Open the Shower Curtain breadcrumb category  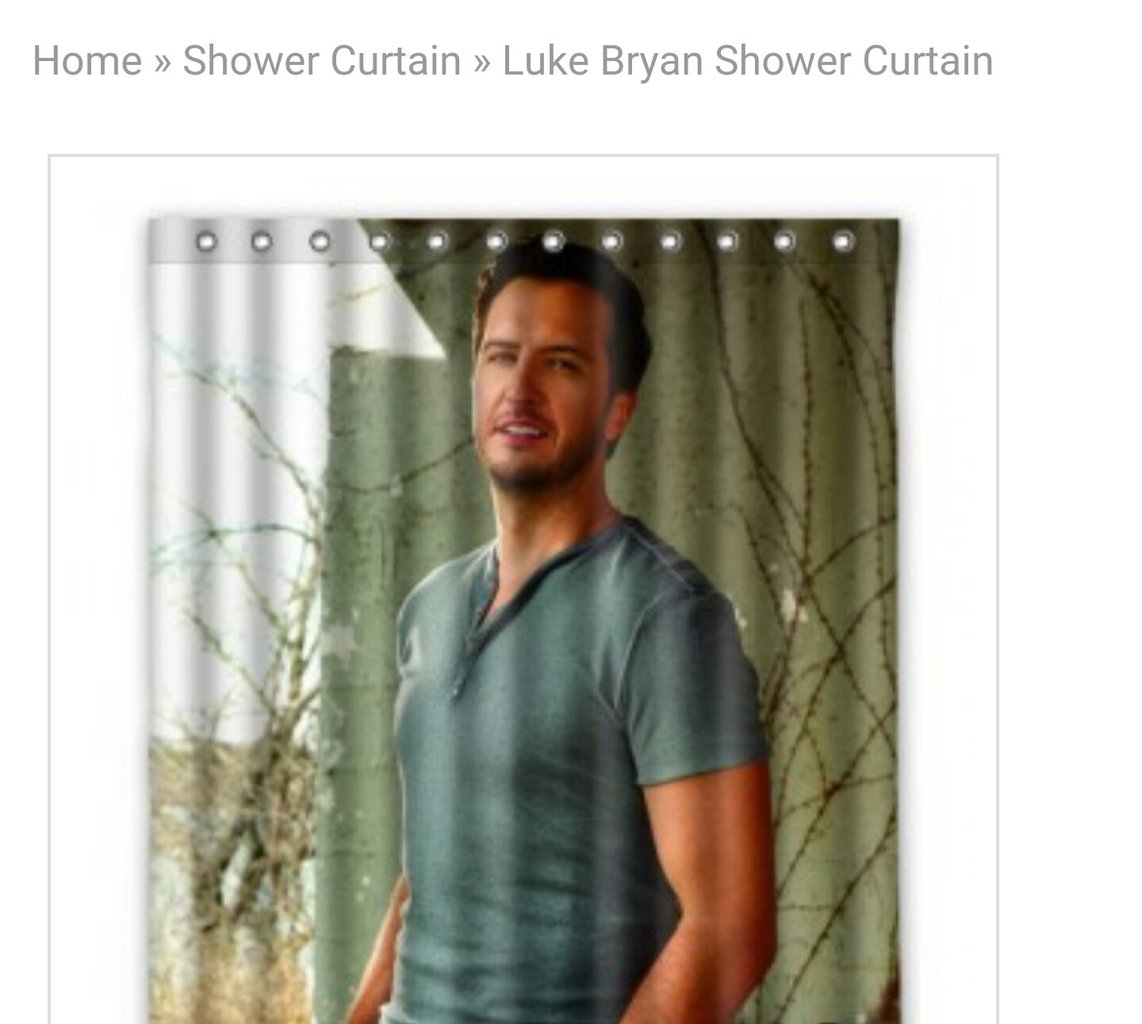pyautogui.click(x=321, y=61)
